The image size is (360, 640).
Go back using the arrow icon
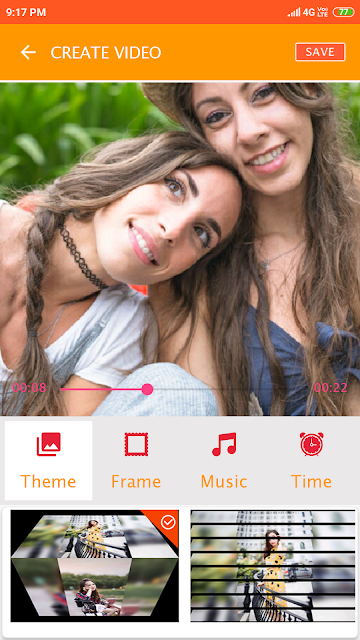[28, 52]
